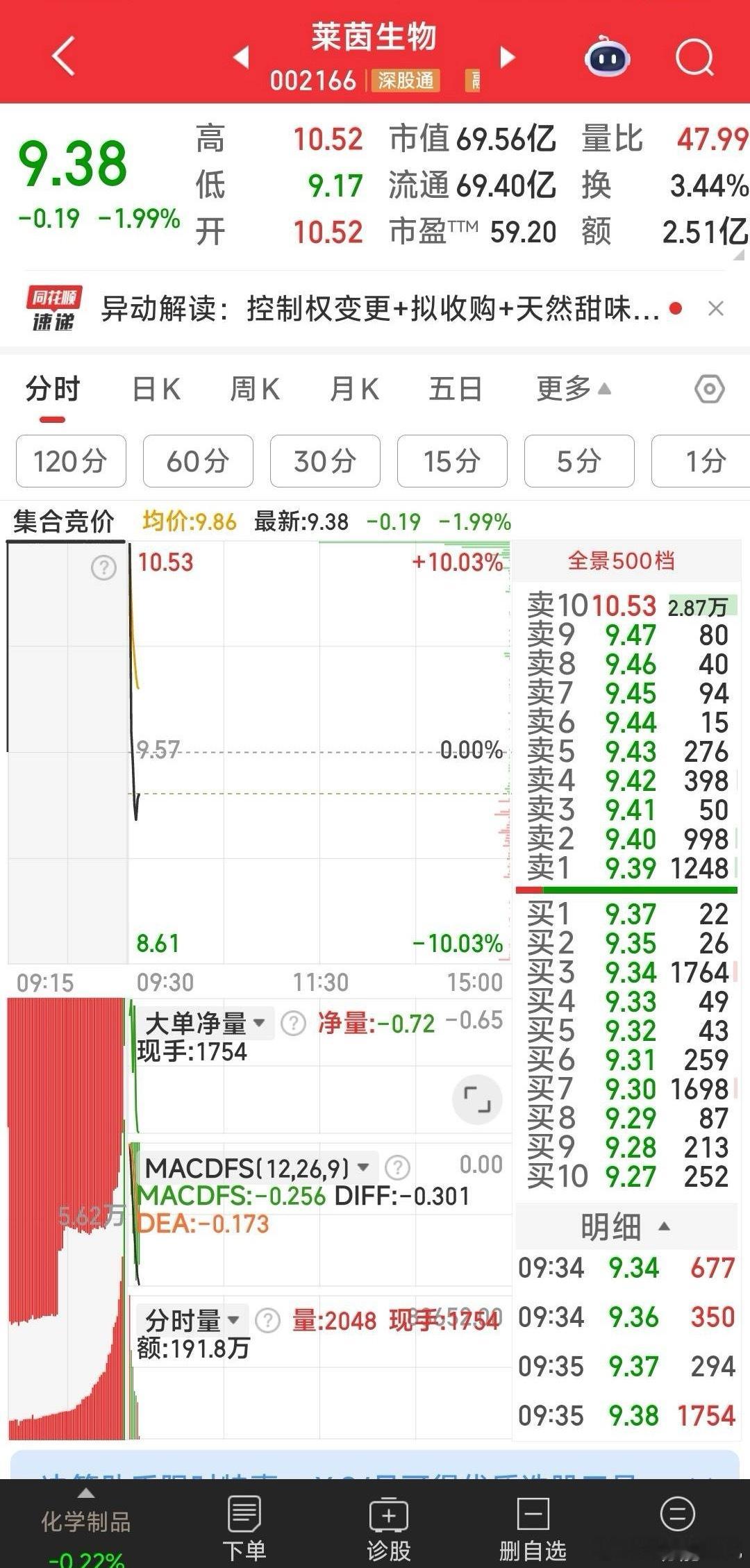
Task: Dismiss the 异动解读 news banner
Action: (717, 308)
